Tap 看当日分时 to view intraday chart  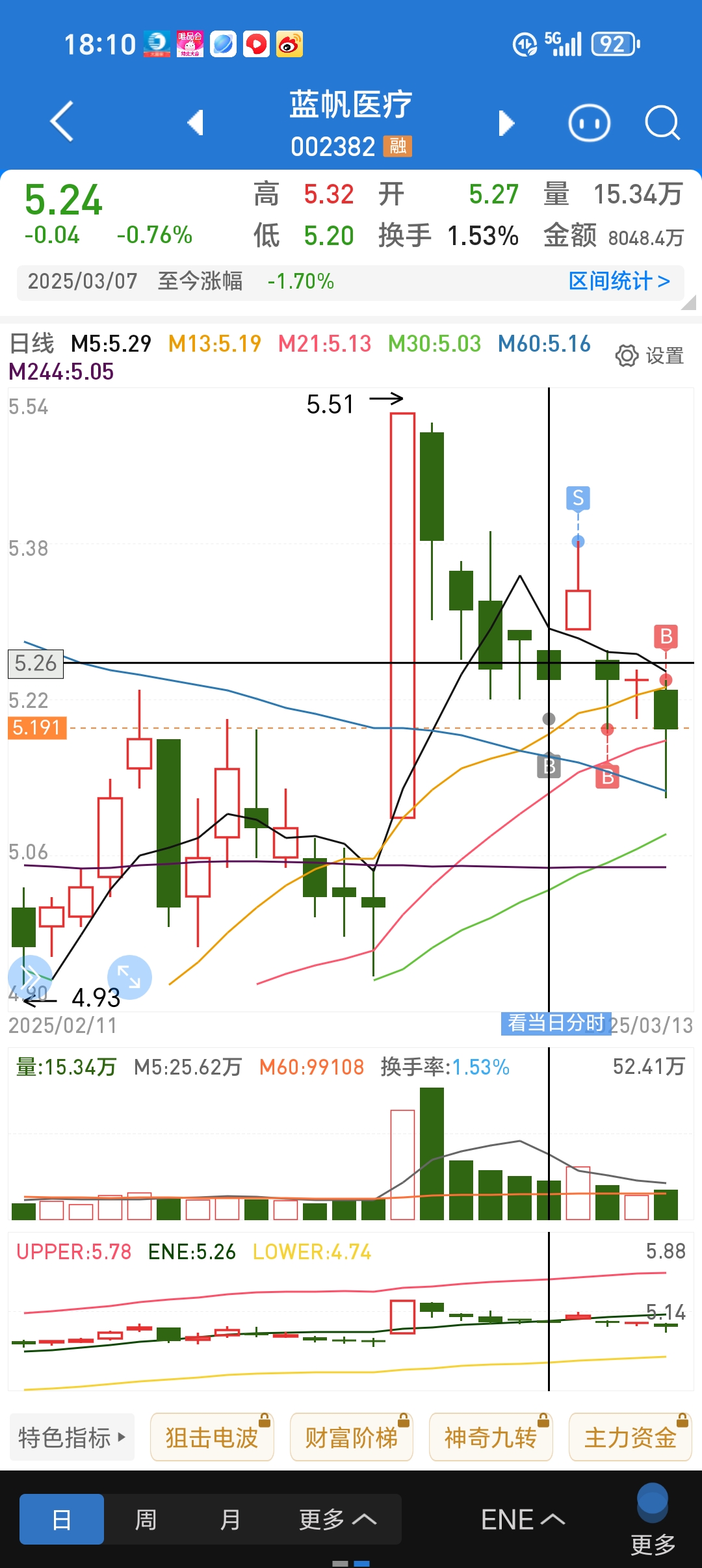[556, 1024]
